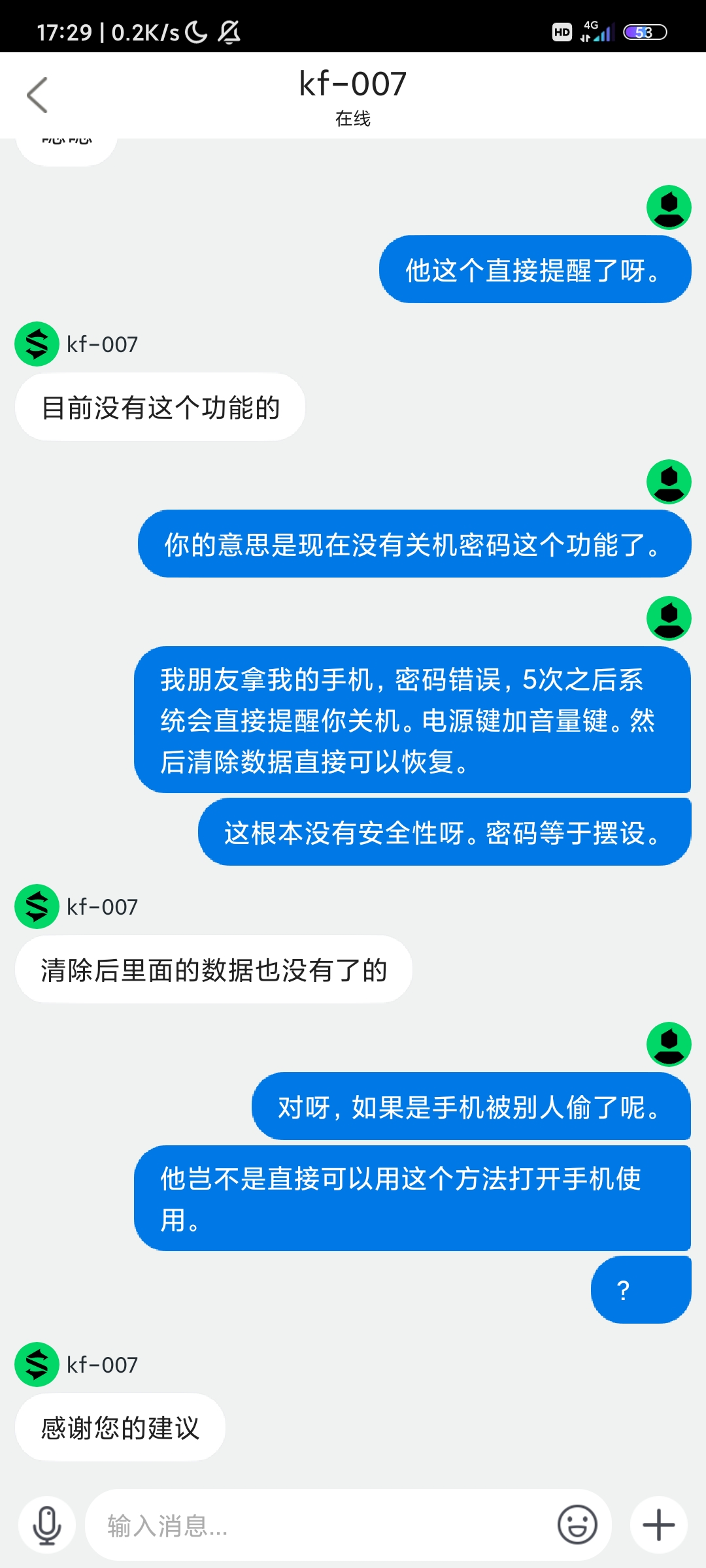Open the emoji picker
The image size is (706, 1568).
pos(577,1525)
